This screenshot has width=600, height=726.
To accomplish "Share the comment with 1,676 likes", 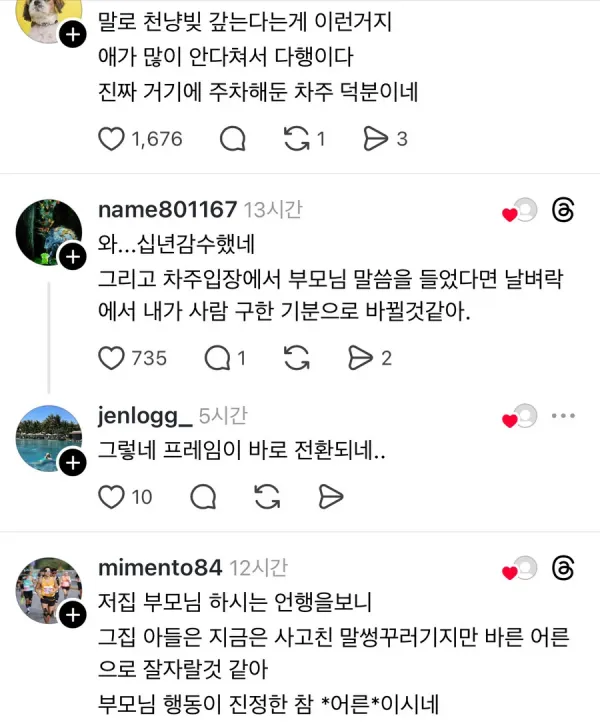I will (x=375, y=139).
